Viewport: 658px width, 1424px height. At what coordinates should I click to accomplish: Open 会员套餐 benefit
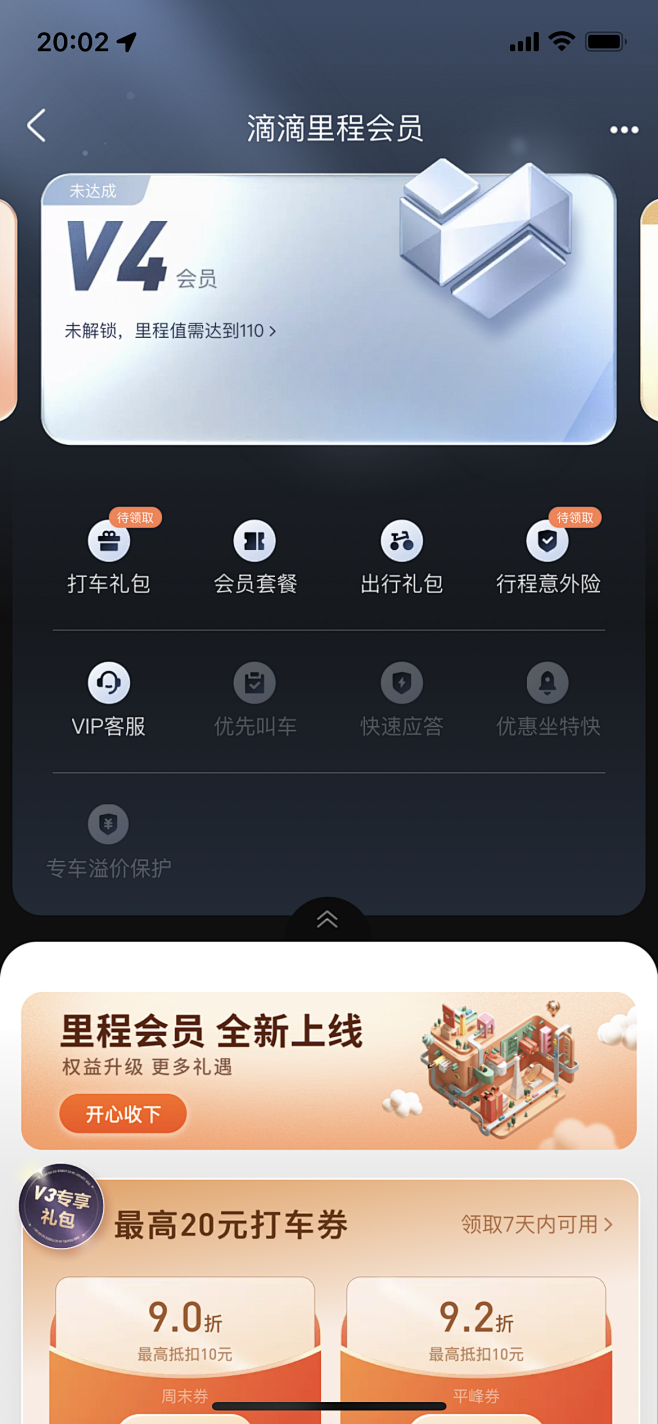coord(255,557)
